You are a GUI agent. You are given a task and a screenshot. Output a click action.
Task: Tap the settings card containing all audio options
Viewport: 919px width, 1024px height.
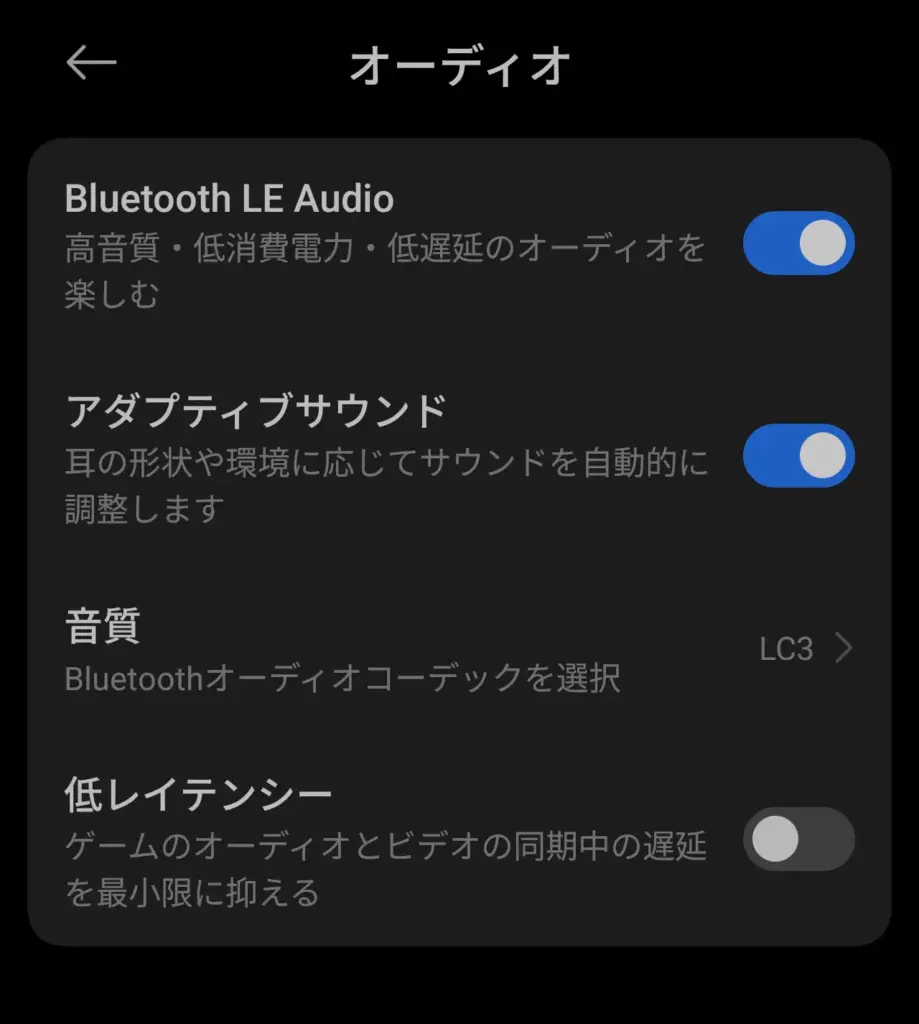(x=459, y=545)
